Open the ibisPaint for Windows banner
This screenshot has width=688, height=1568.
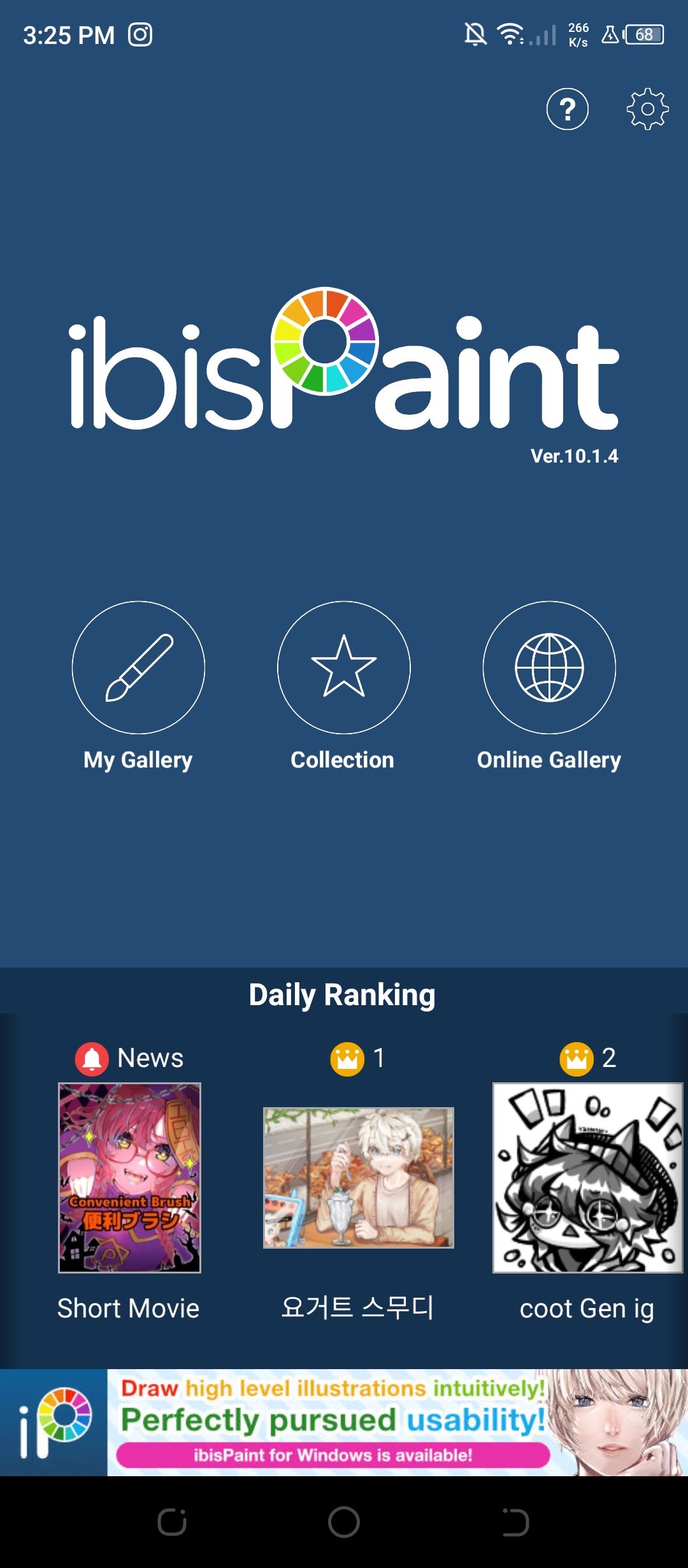344,1422
